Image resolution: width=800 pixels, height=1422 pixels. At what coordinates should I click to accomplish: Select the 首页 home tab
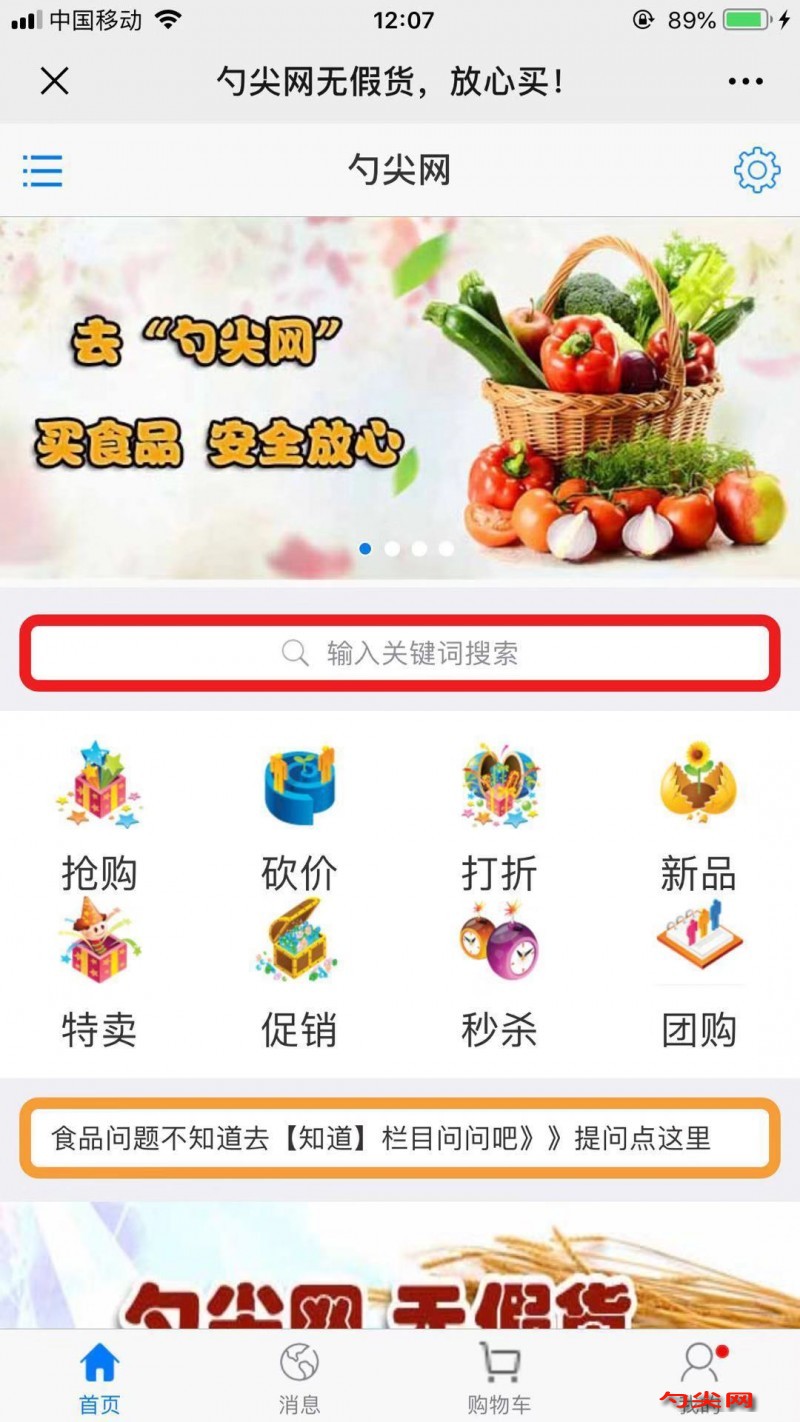97,1375
